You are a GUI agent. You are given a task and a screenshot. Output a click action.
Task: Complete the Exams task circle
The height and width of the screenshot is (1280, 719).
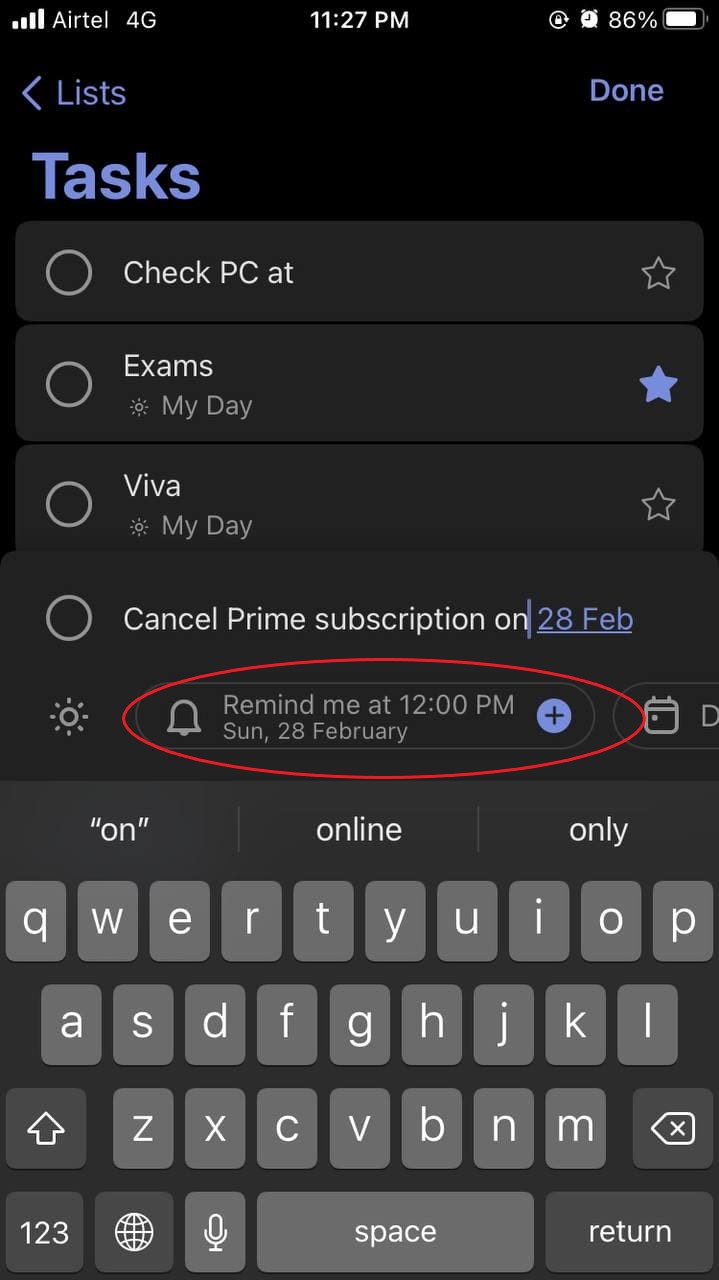(x=69, y=385)
